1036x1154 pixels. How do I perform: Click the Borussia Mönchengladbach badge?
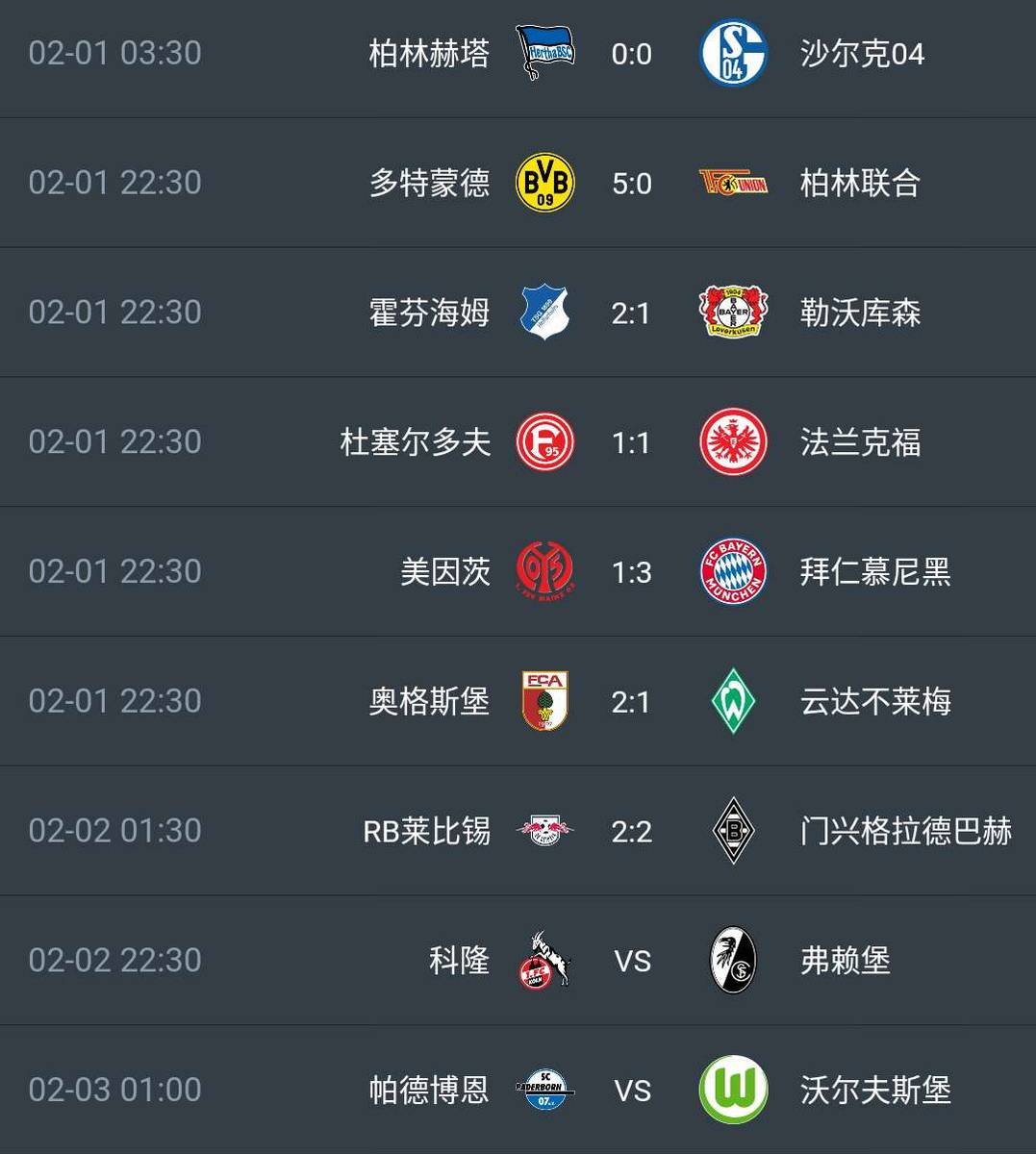pyautogui.click(x=731, y=831)
